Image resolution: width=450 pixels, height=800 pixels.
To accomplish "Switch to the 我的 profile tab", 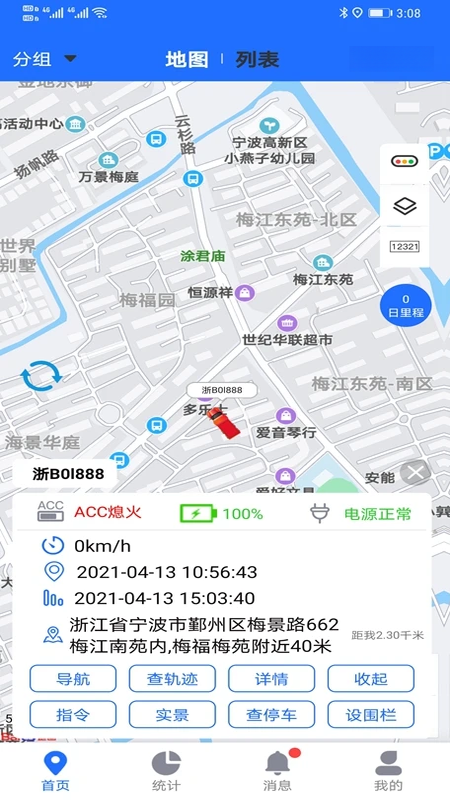I will pos(388,771).
